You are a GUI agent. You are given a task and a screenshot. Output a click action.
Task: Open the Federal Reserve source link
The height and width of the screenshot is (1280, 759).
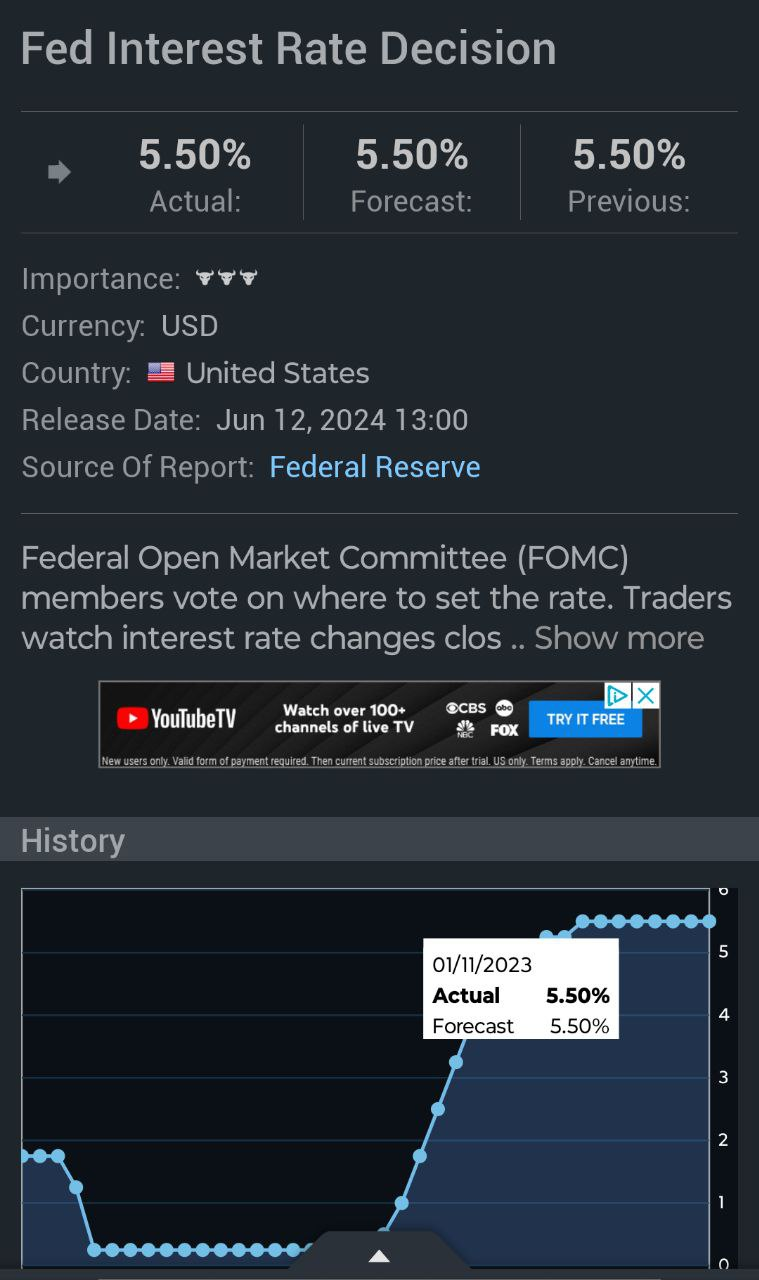[375, 467]
